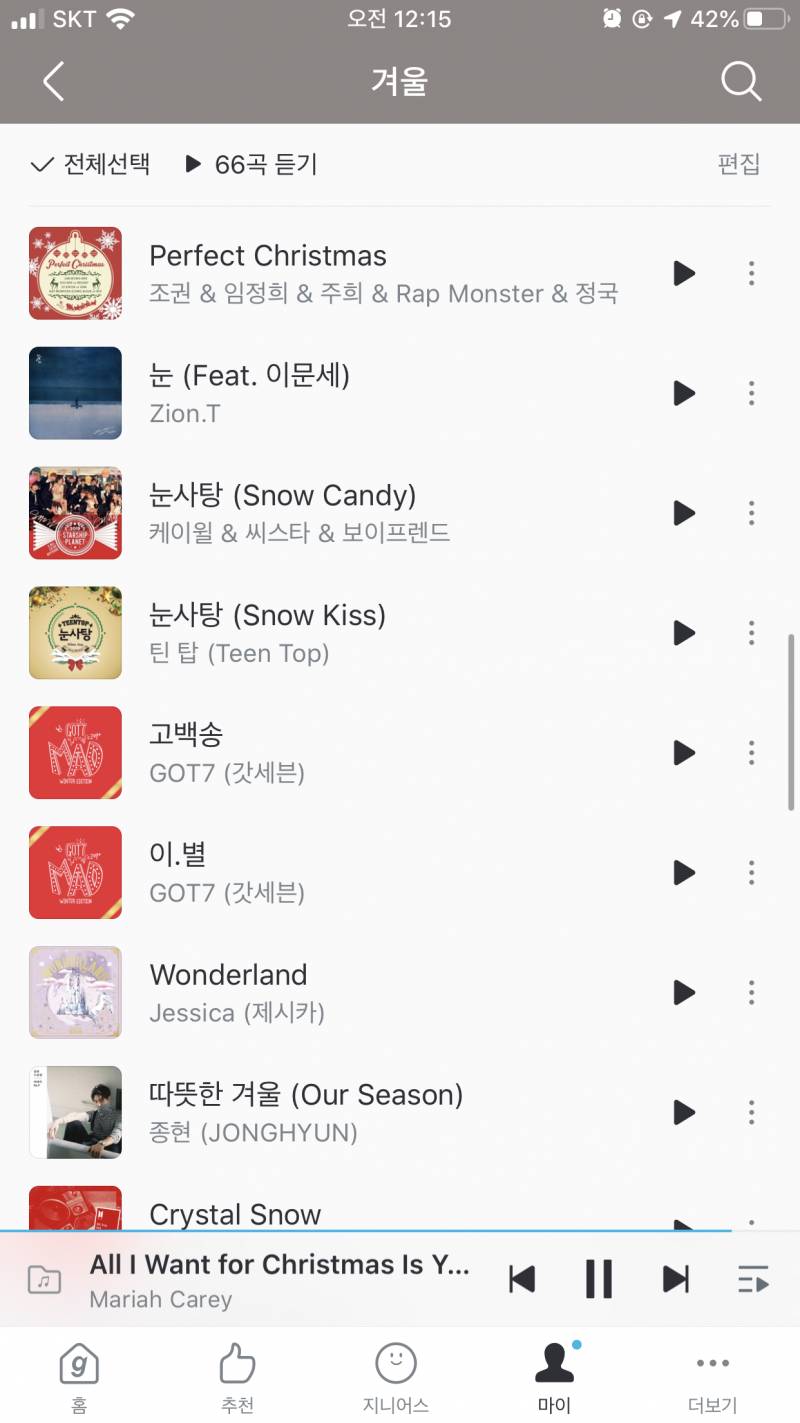This screenshot has height=1423, width=800.
Task: Switch to the 마이 tab
Action: click(x=553, y=1375)
